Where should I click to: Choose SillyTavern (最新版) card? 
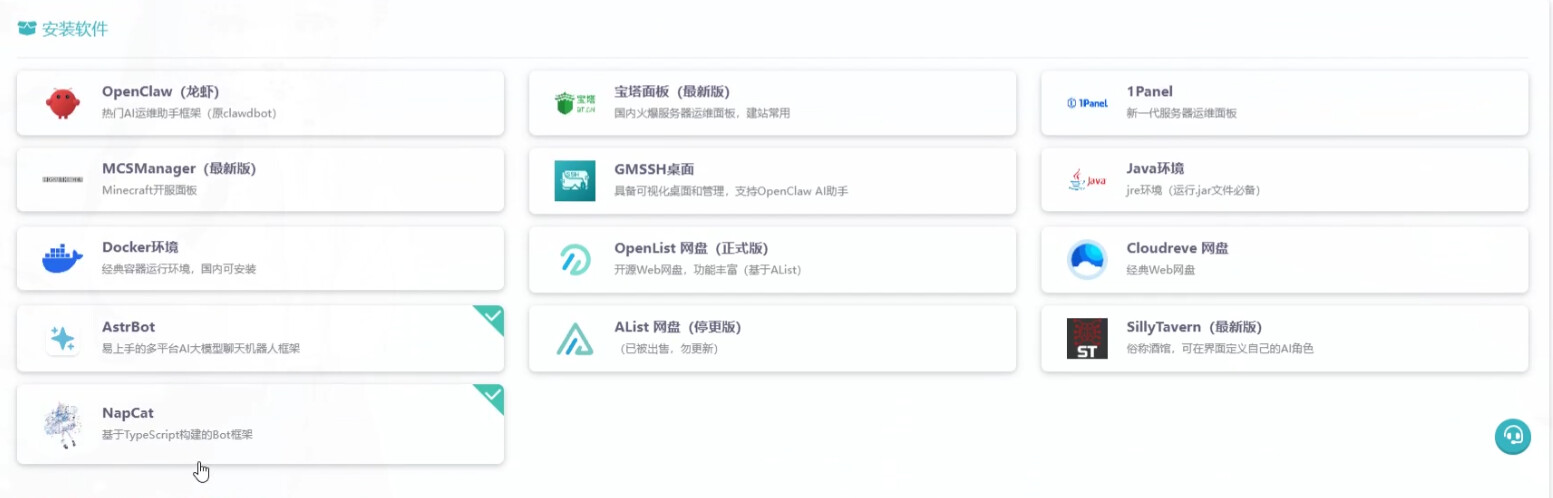click(1284, 338)
